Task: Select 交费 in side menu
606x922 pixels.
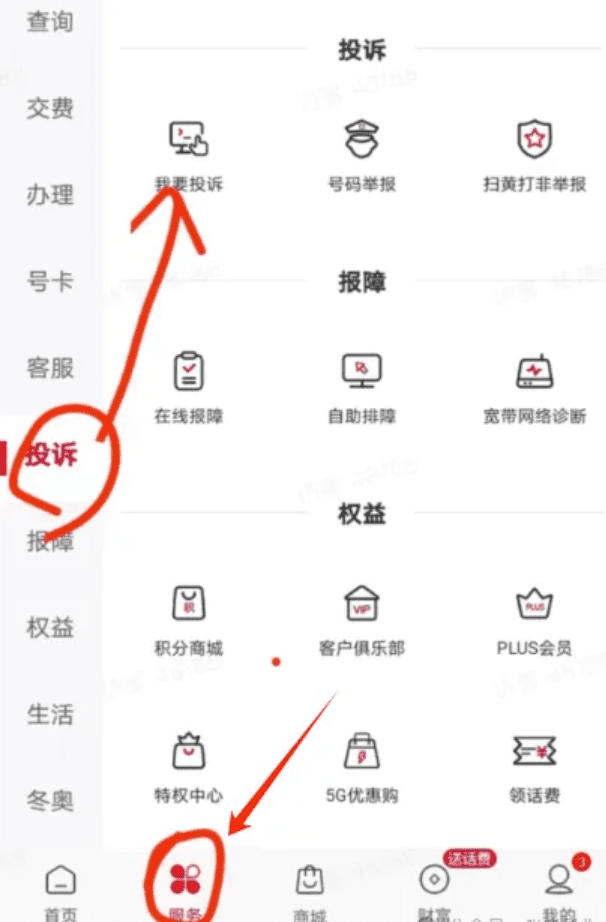Action: pos(50,108)
